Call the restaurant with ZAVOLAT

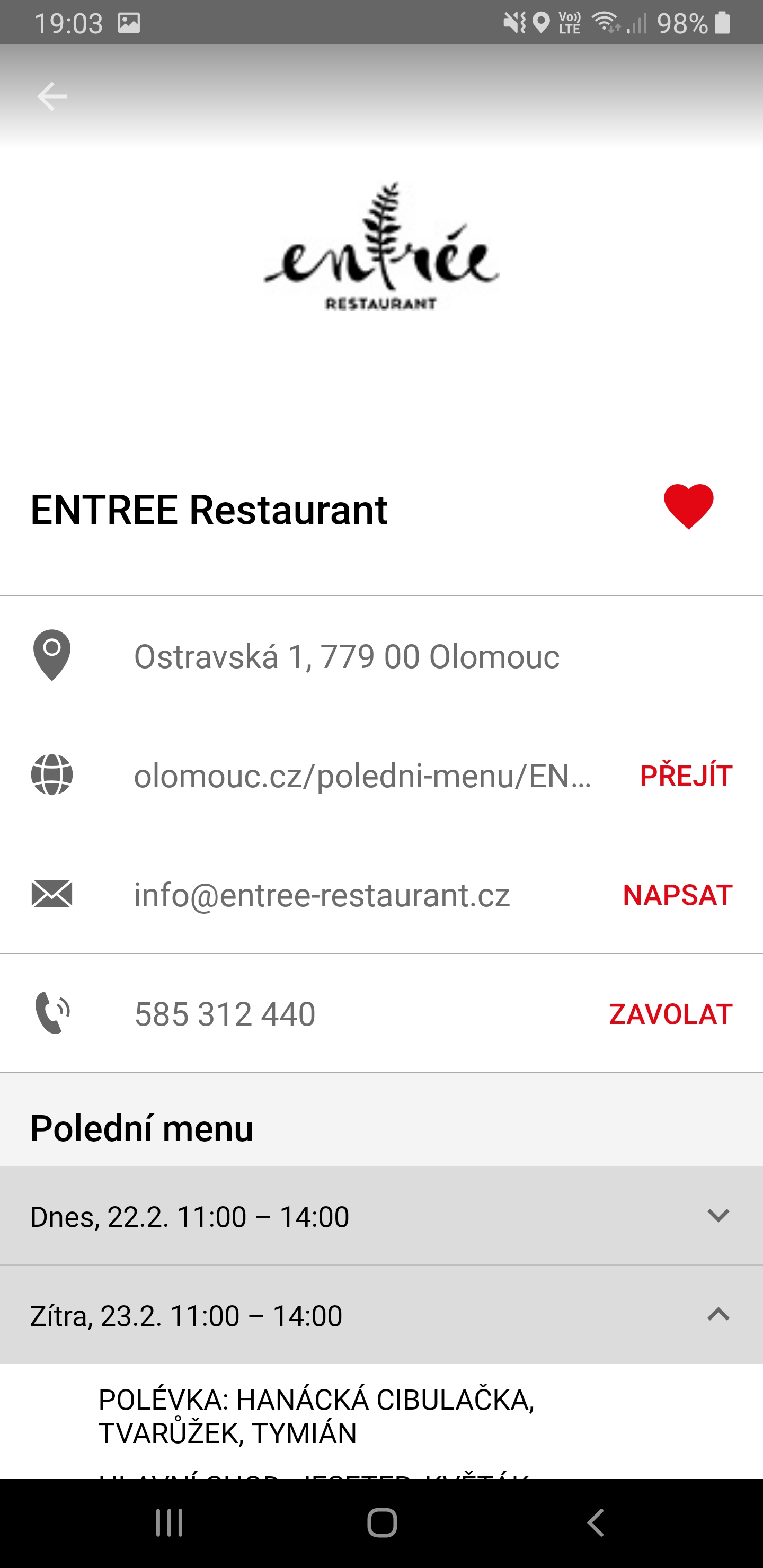670,1013
